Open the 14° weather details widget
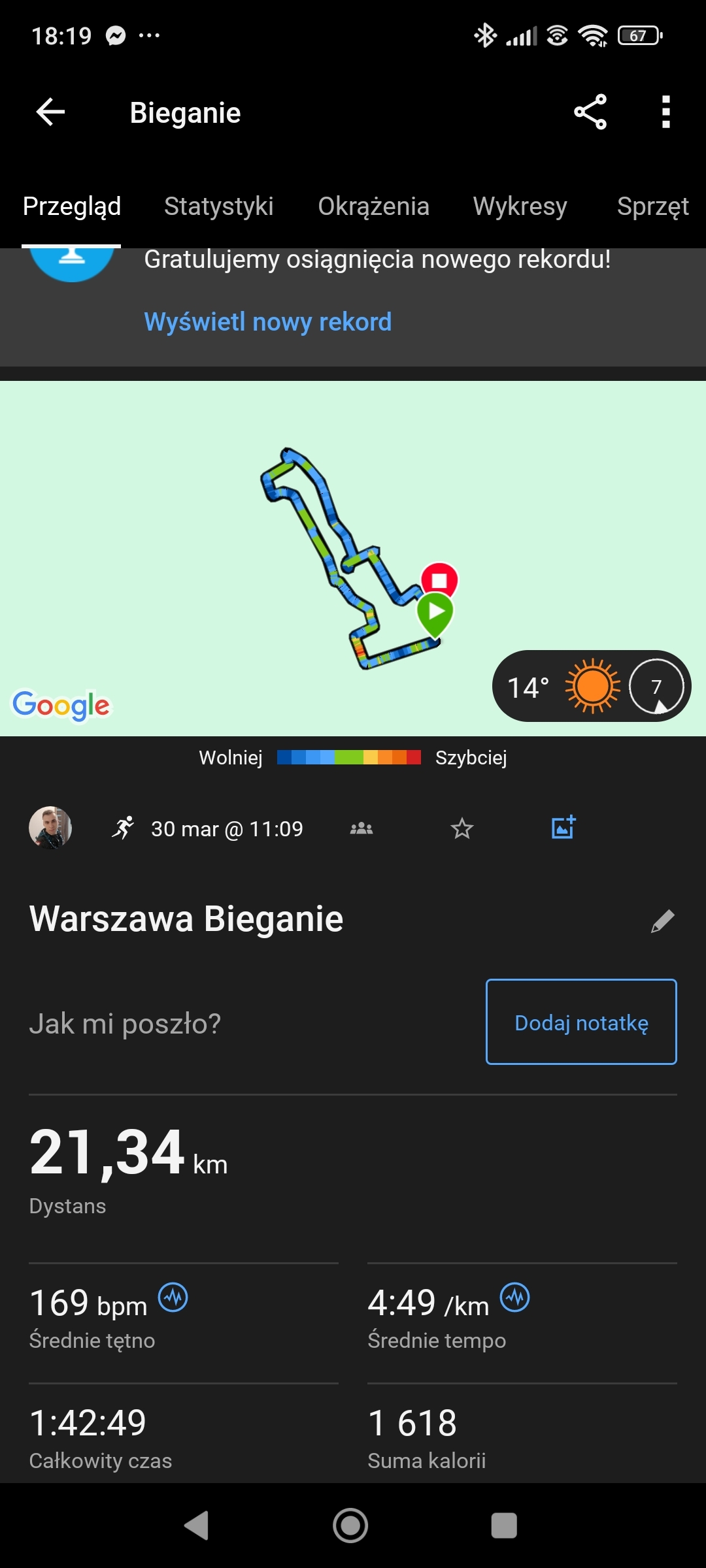This screenshot has height=1568, width=706. pyautogui.click(x=591, y=686)
